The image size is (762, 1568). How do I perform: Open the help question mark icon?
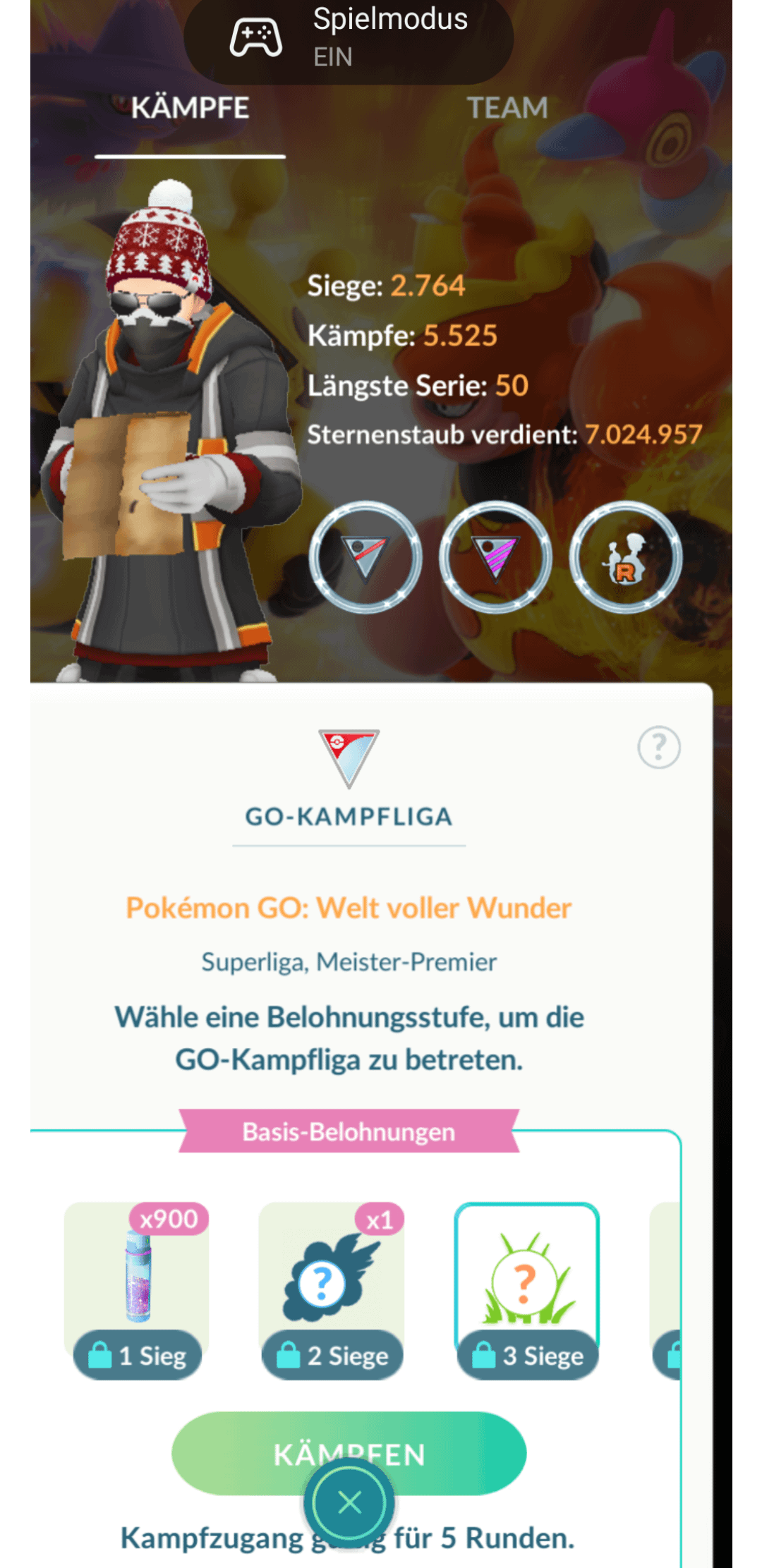(658, 746)
